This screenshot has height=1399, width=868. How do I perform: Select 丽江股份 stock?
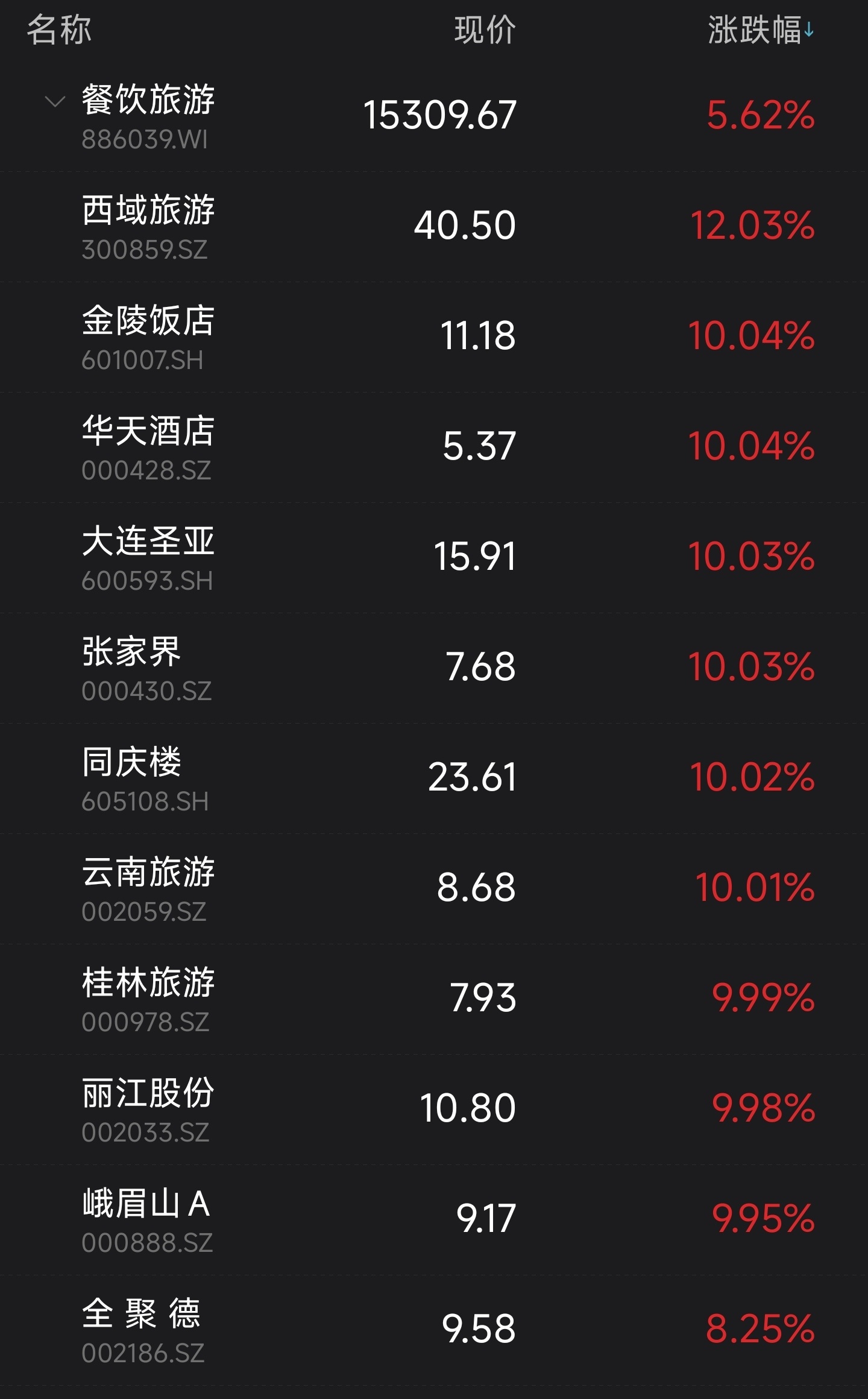coord(148,1108)
